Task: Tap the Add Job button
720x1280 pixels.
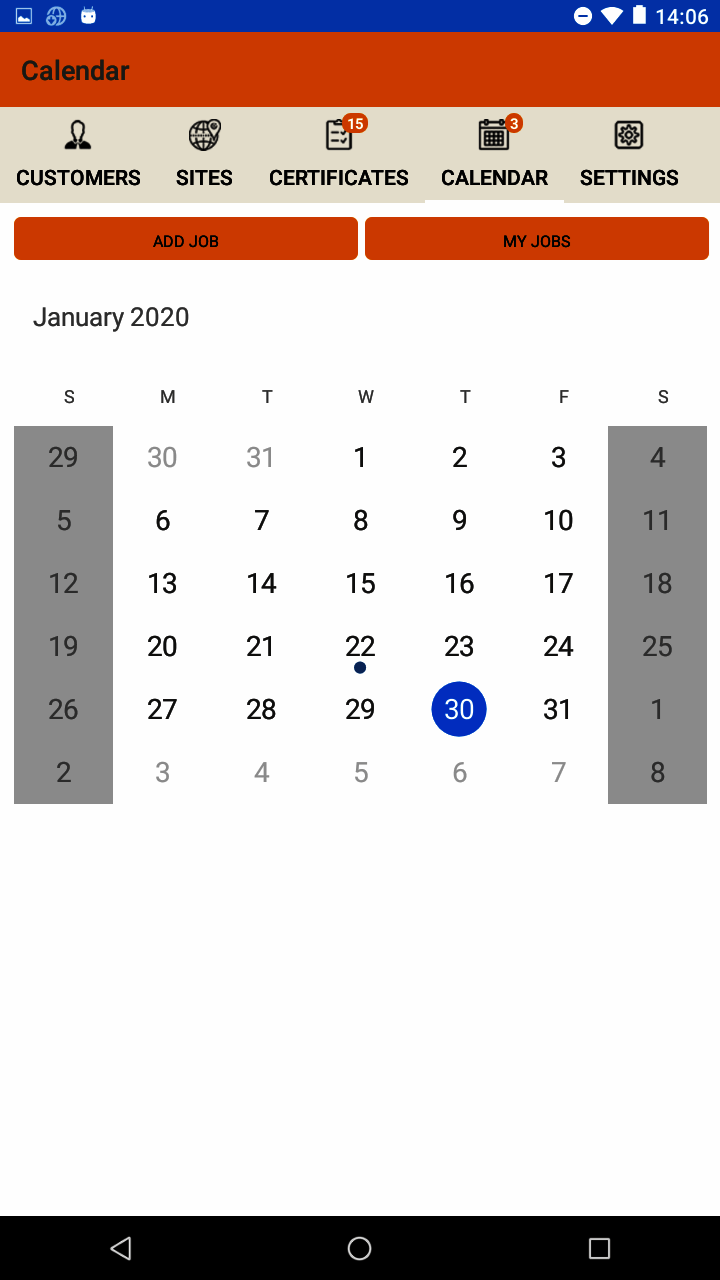Action: tap(186, 240)
